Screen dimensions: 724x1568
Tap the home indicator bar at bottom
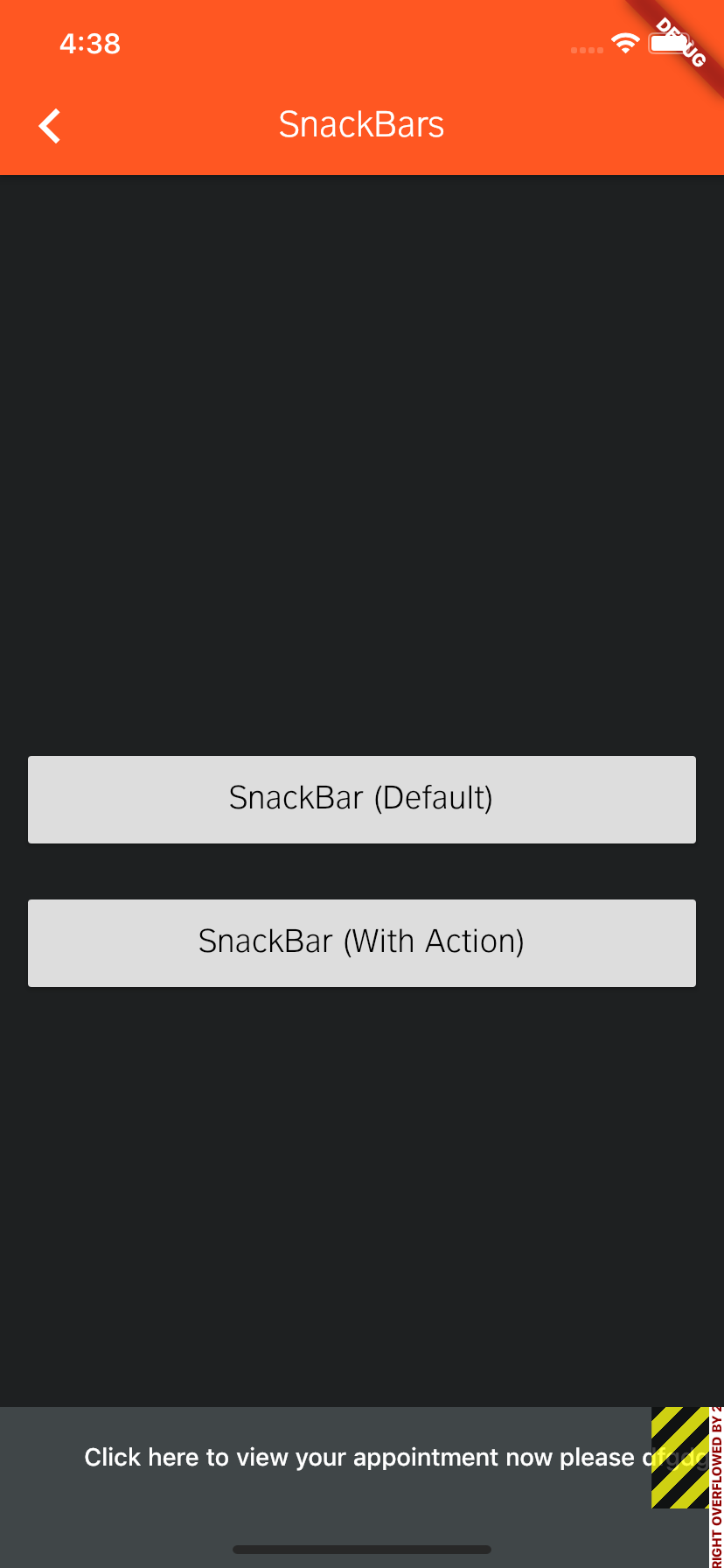[361, 1550]
